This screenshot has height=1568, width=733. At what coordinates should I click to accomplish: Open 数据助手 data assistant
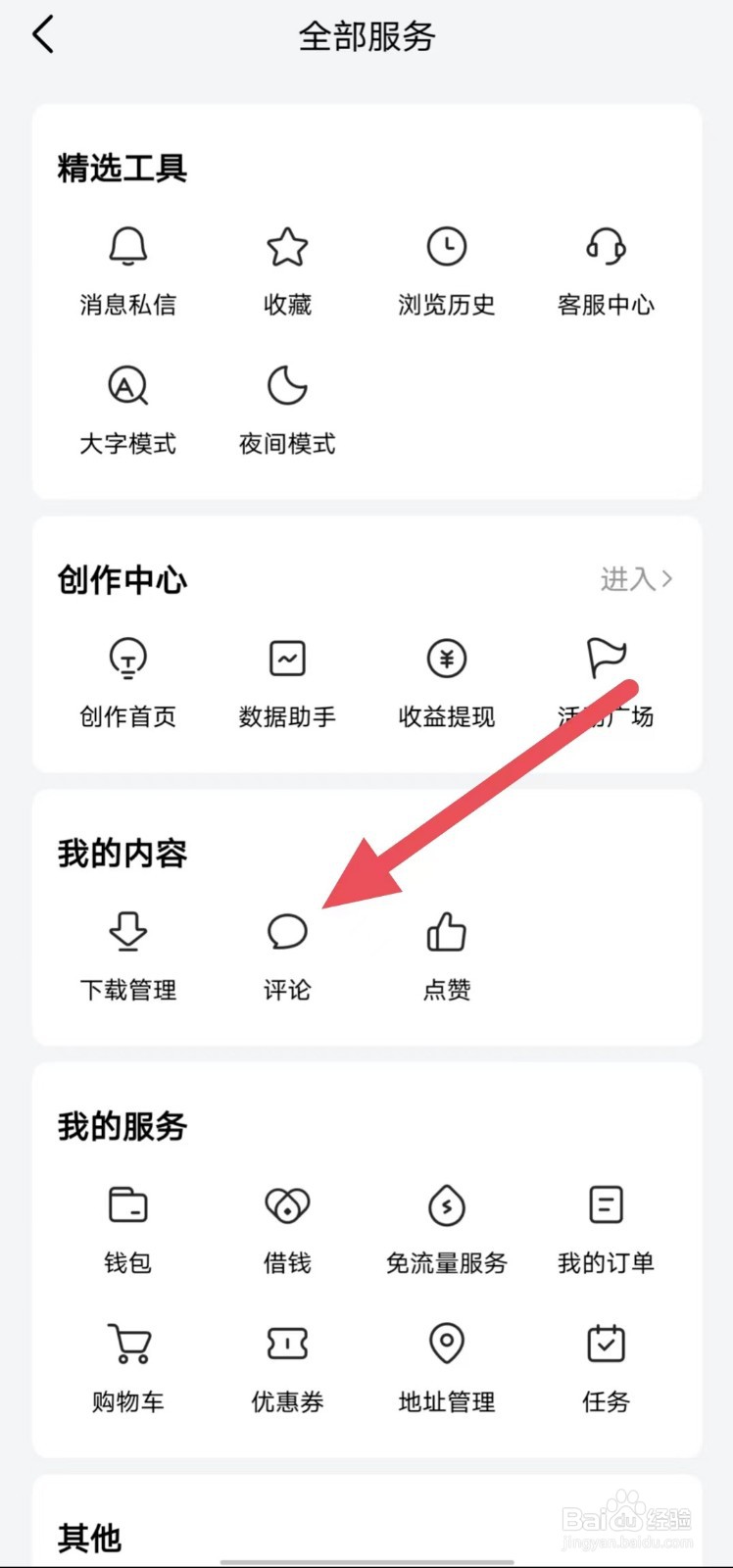pos(286,681)
